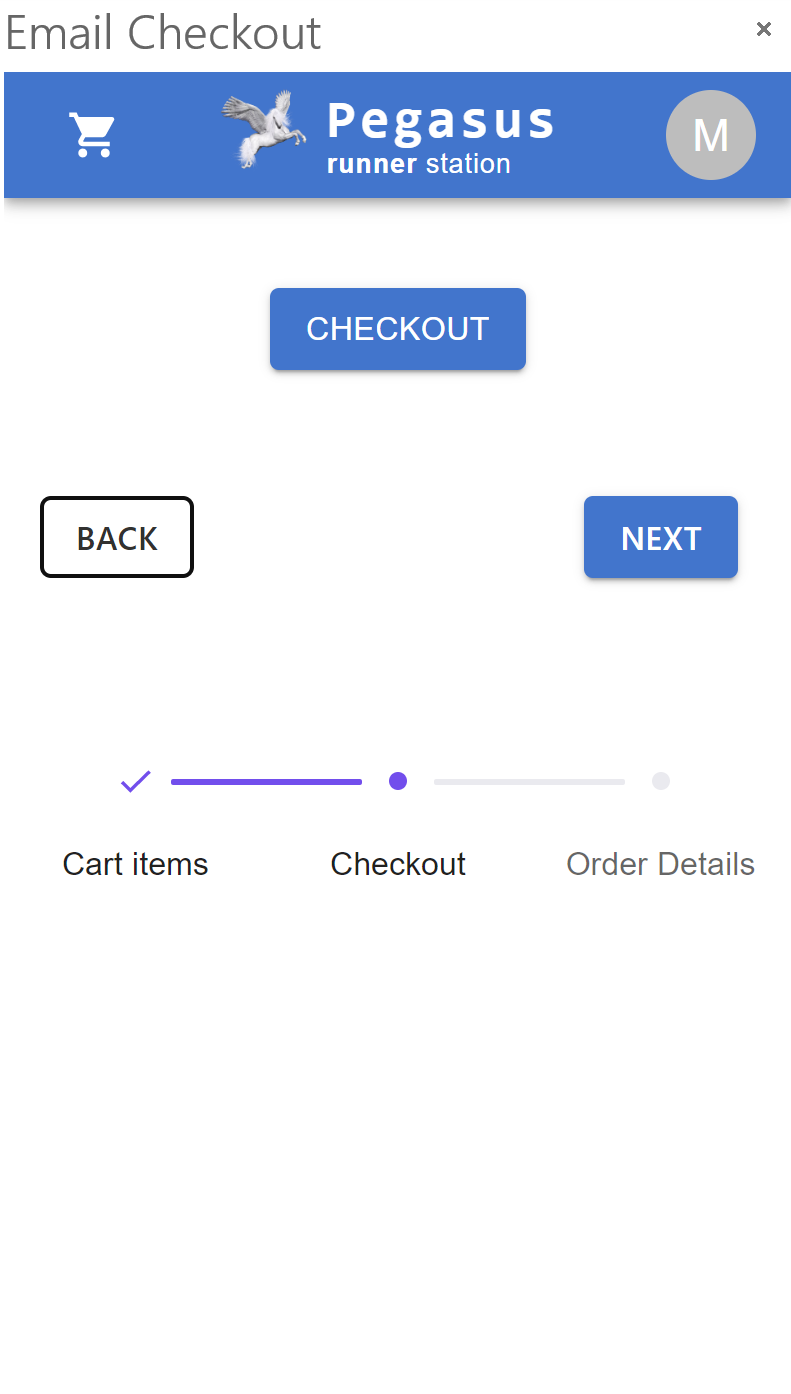Open the shopping cart icon
The height and width of the screenshot is (1394, 791).
[x=92, y=135]
